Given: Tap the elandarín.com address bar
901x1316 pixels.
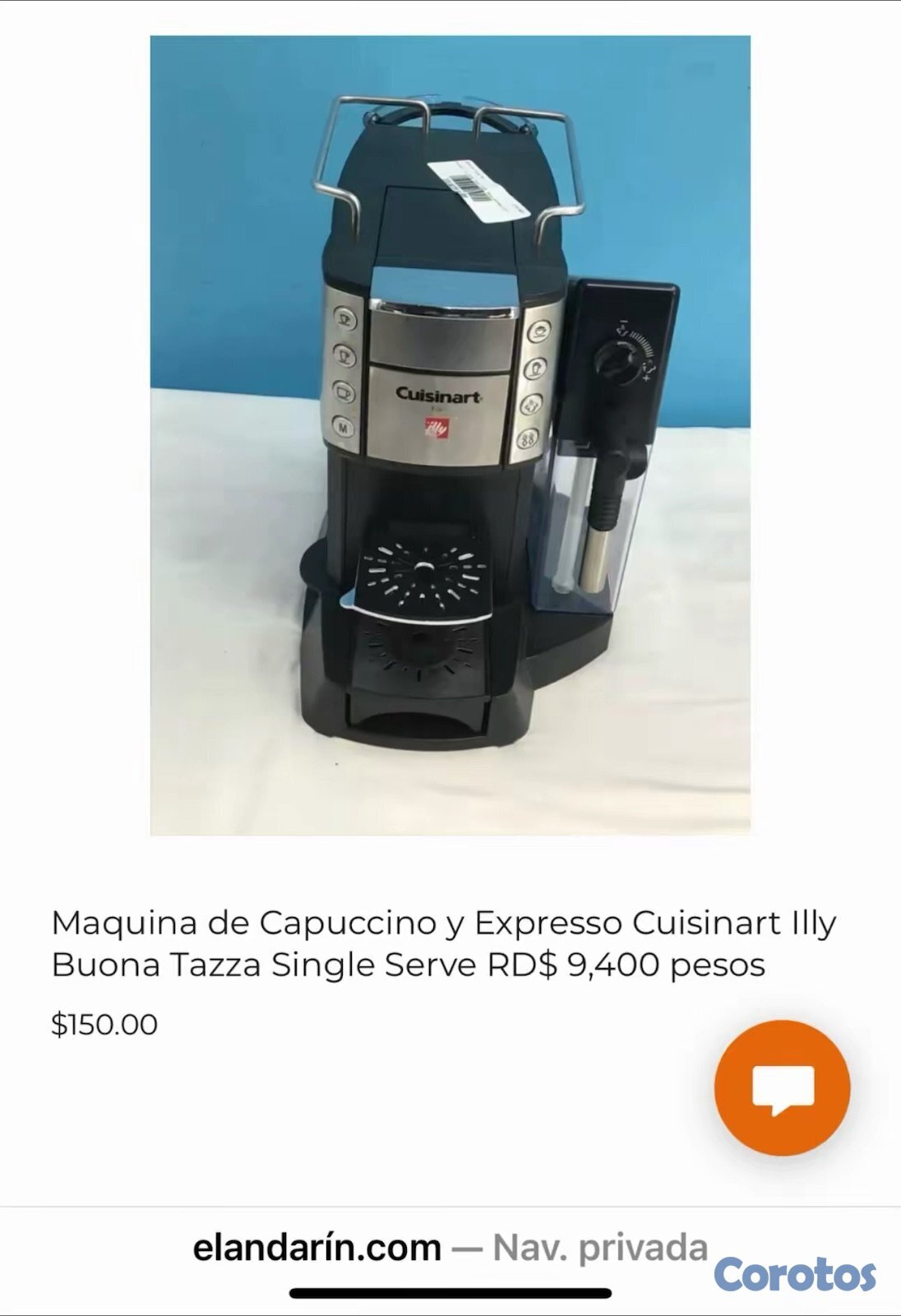Looking at the screenshot, I should coord(449,1248).
